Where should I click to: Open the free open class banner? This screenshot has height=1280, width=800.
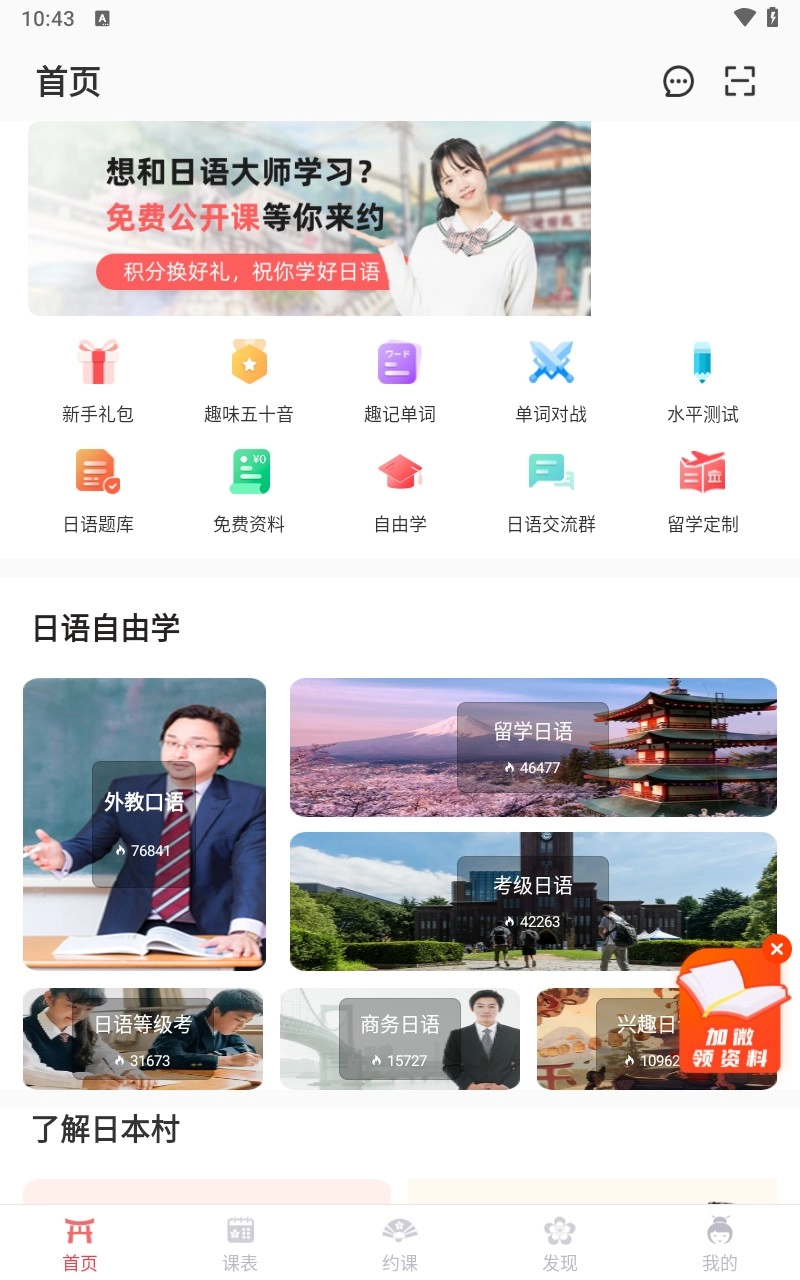(x=309, y=218)
